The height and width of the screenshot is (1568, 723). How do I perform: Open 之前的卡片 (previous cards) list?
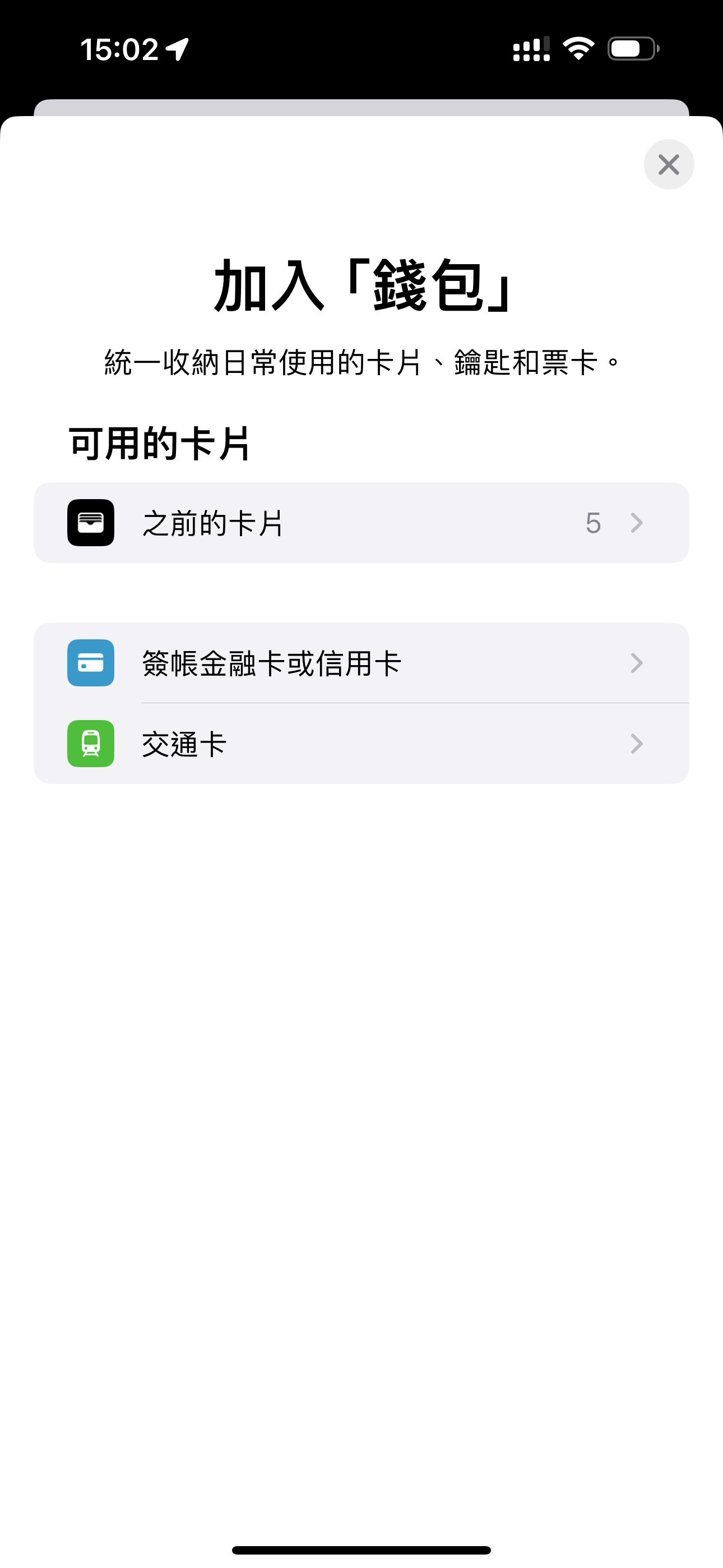point(361,523)
